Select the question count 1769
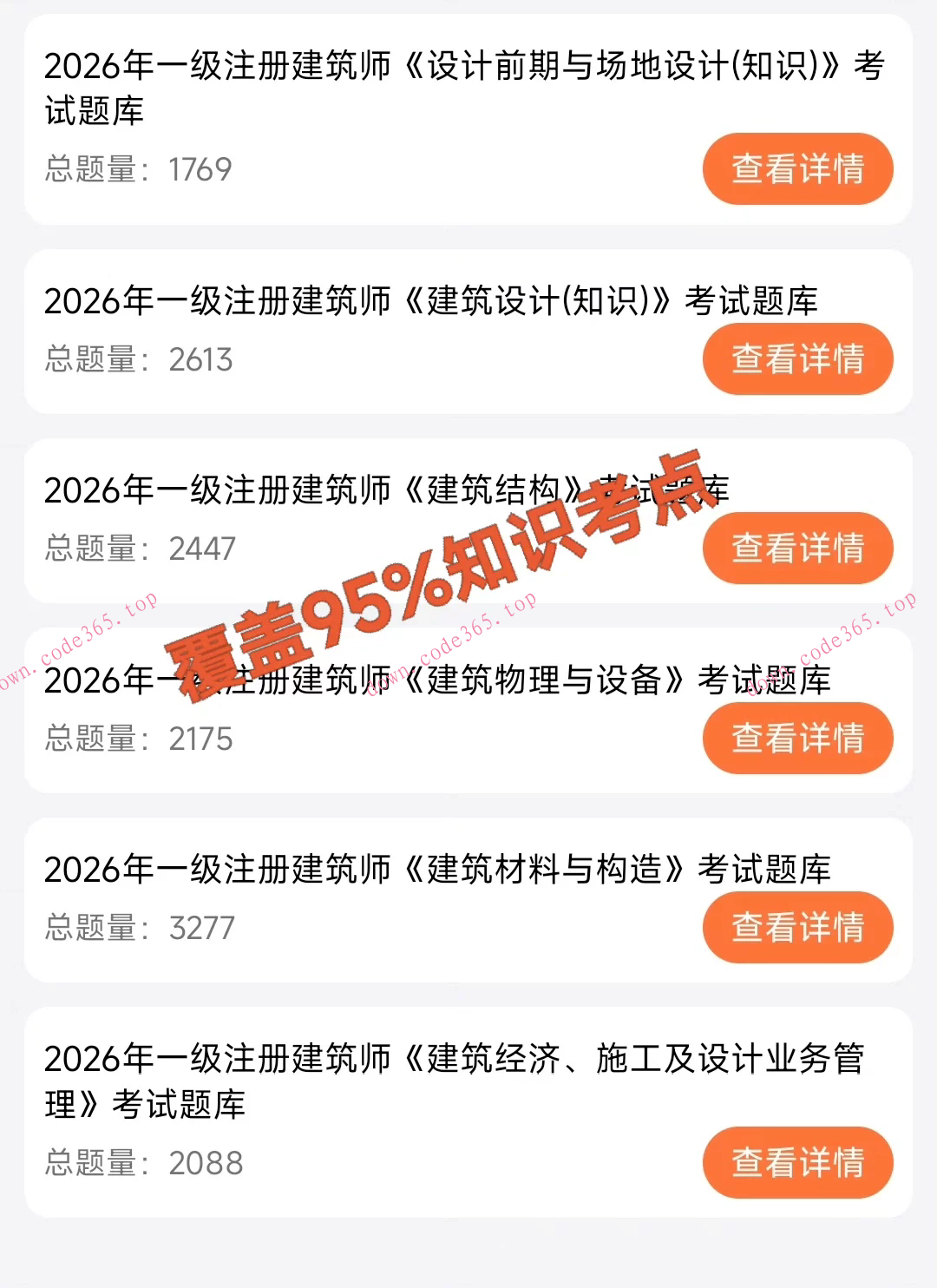Screen dimensions: 937x1288 point(200,171)
